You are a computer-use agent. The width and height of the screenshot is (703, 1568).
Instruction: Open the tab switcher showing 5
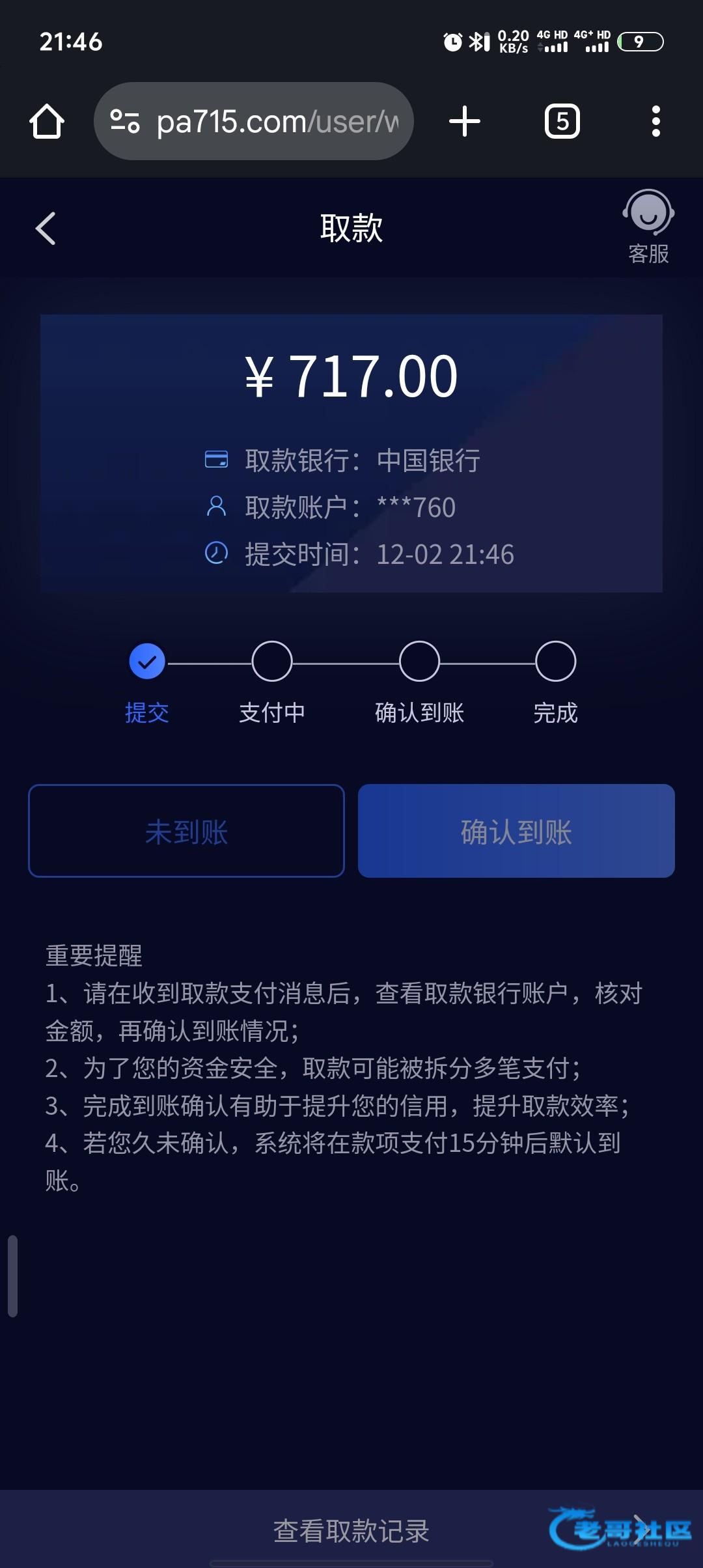[x=562, y=122]
